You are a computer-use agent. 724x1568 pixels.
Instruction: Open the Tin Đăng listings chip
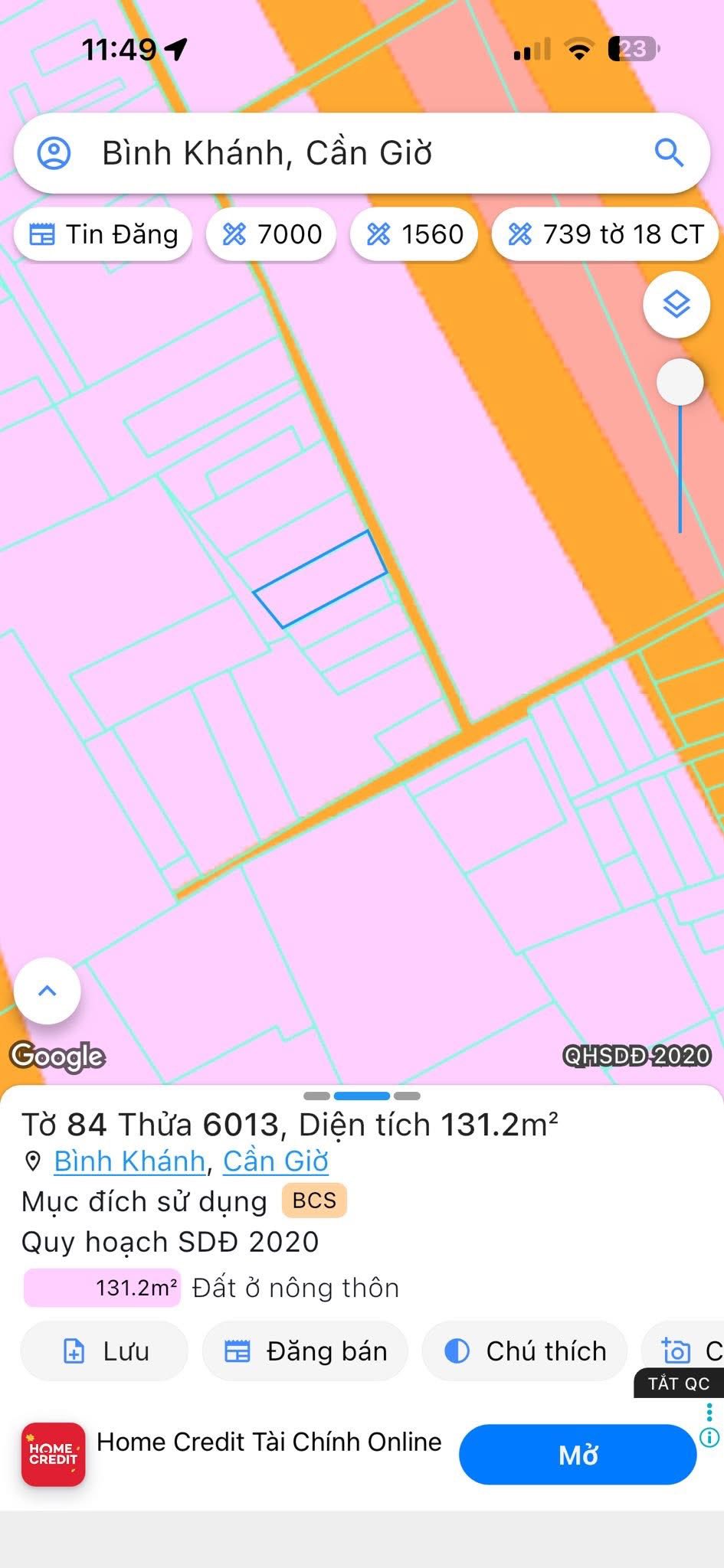tap(103, 234)
